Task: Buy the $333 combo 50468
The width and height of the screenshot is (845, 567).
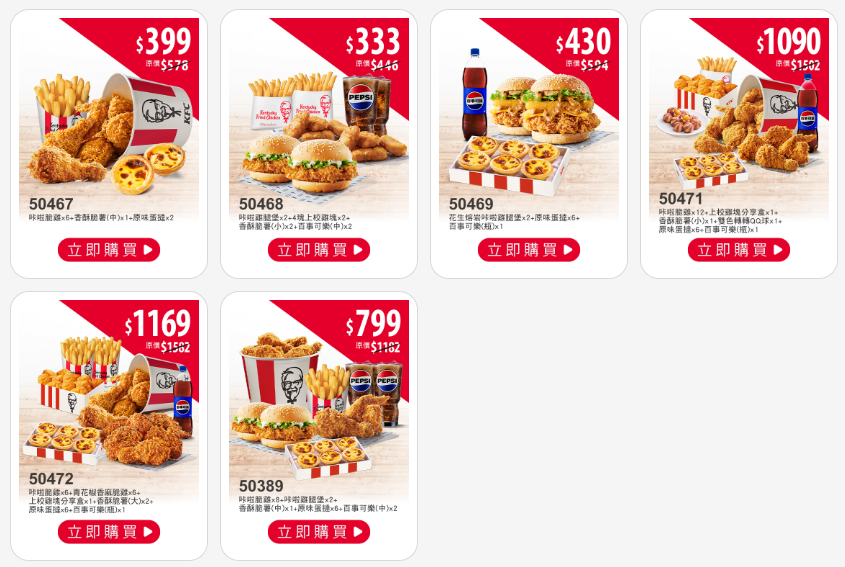Action: [319, 250]
